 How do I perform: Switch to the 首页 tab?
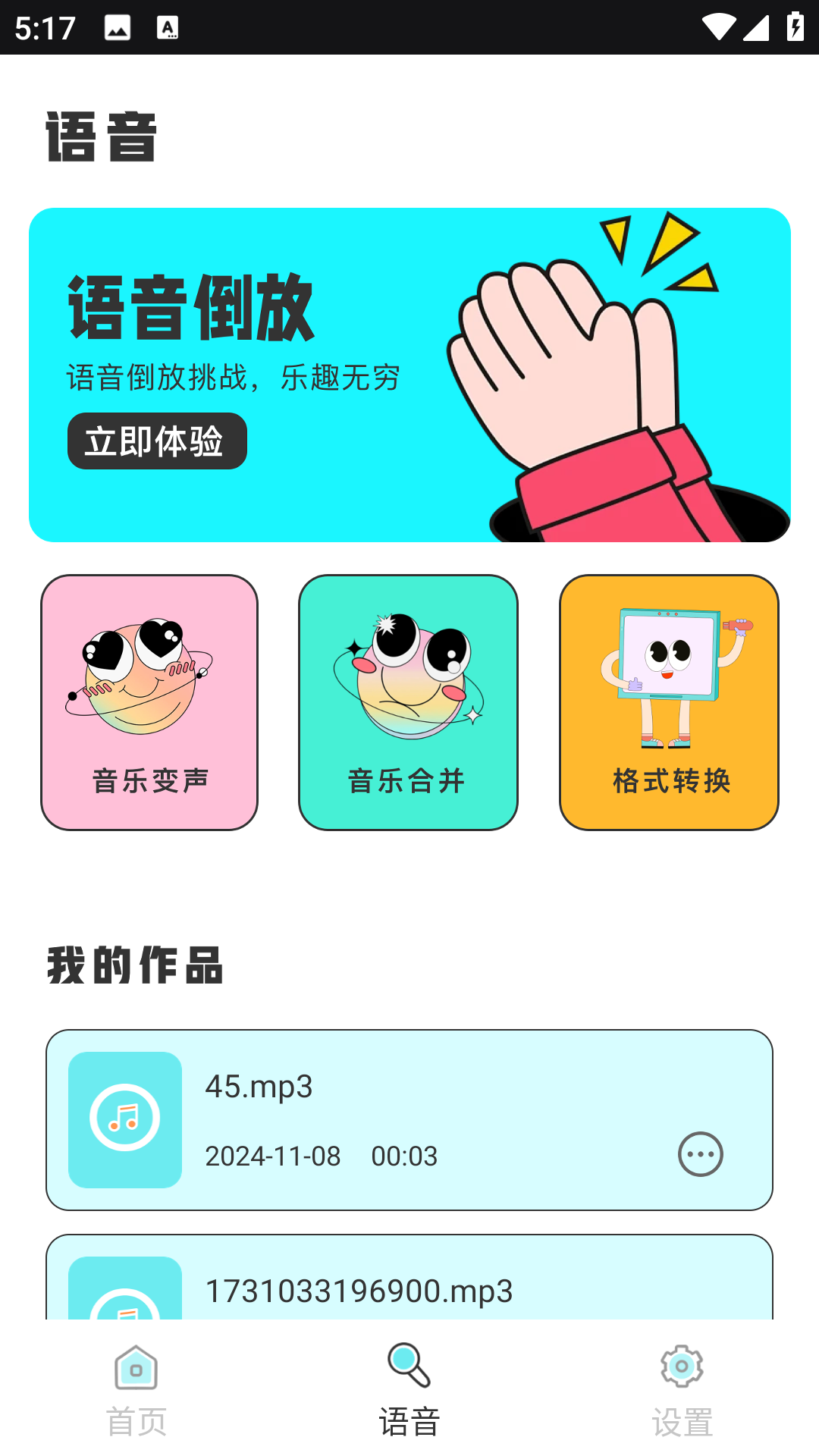136,1391
